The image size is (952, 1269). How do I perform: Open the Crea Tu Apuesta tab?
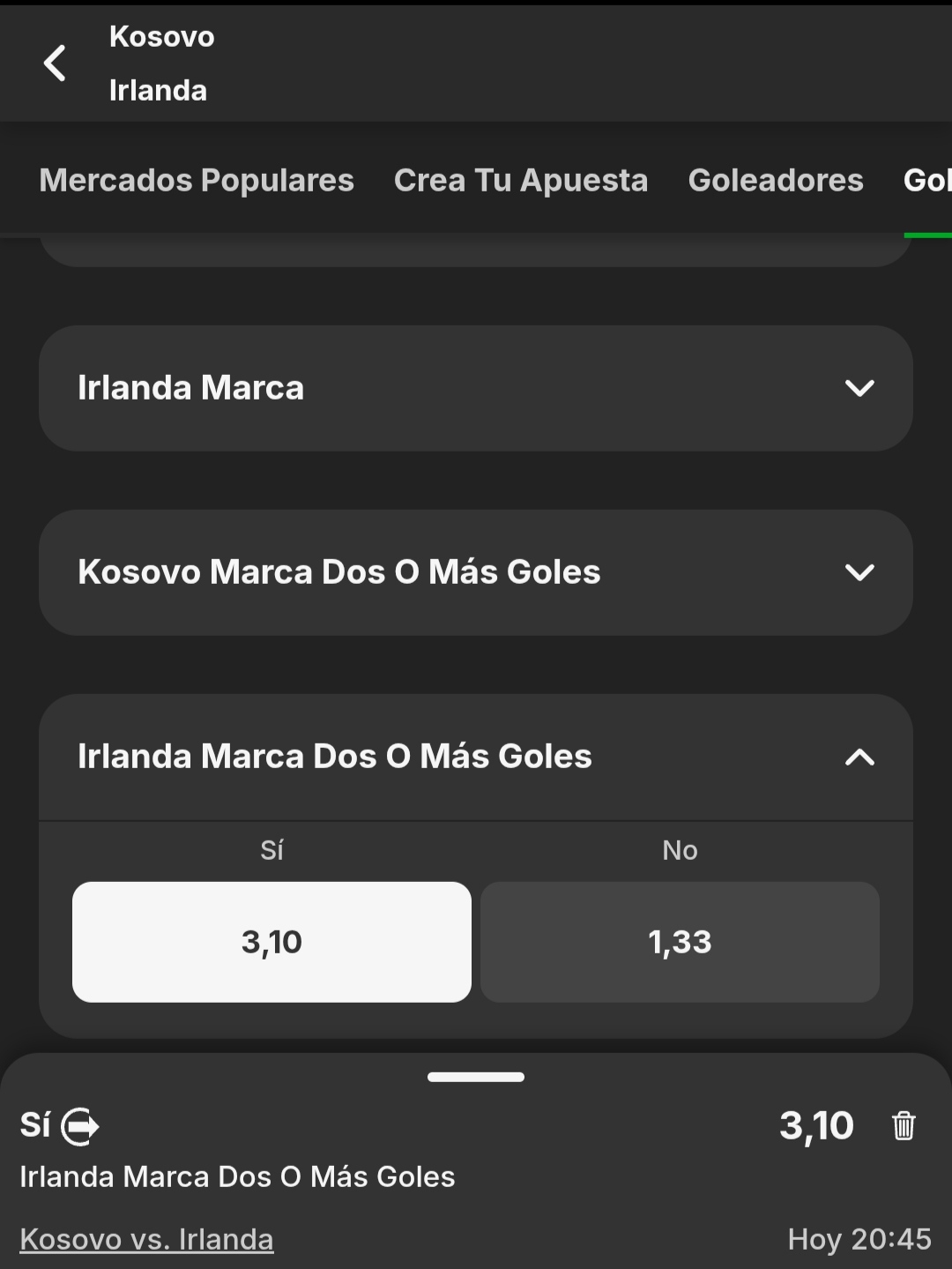[x=521, y=180]
